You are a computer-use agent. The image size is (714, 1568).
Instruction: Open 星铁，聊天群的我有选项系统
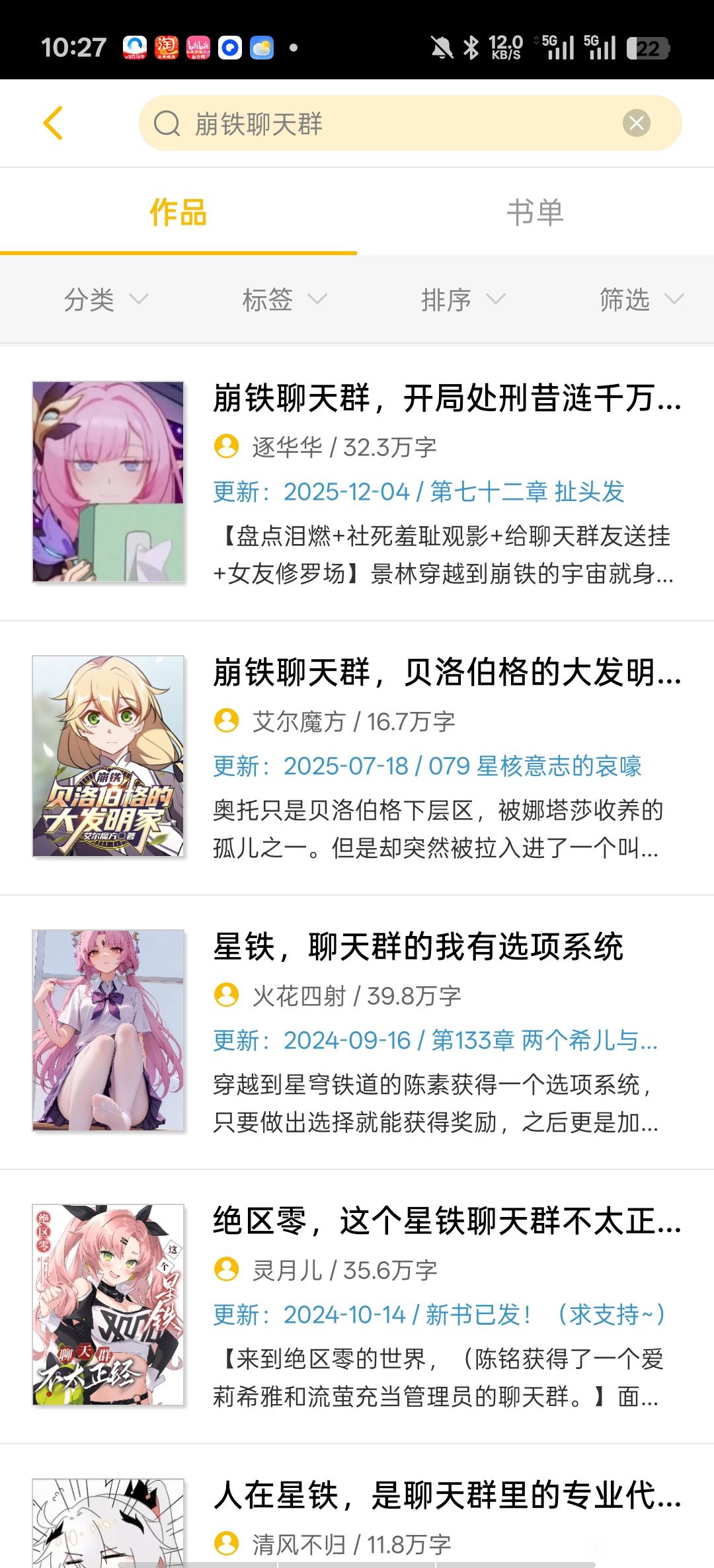[418, 947]
